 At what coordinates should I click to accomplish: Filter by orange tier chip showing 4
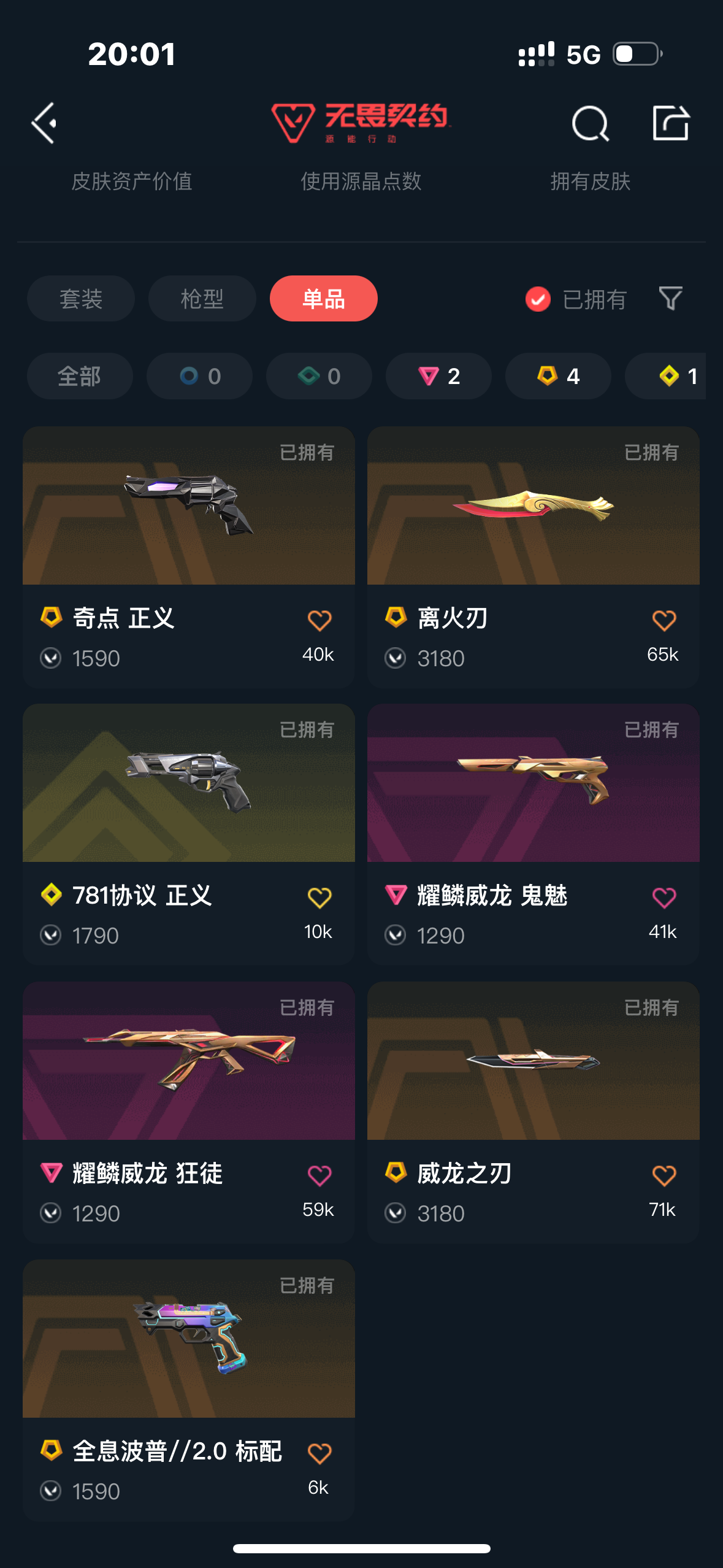pyautogui.click(x=558, y=376)
